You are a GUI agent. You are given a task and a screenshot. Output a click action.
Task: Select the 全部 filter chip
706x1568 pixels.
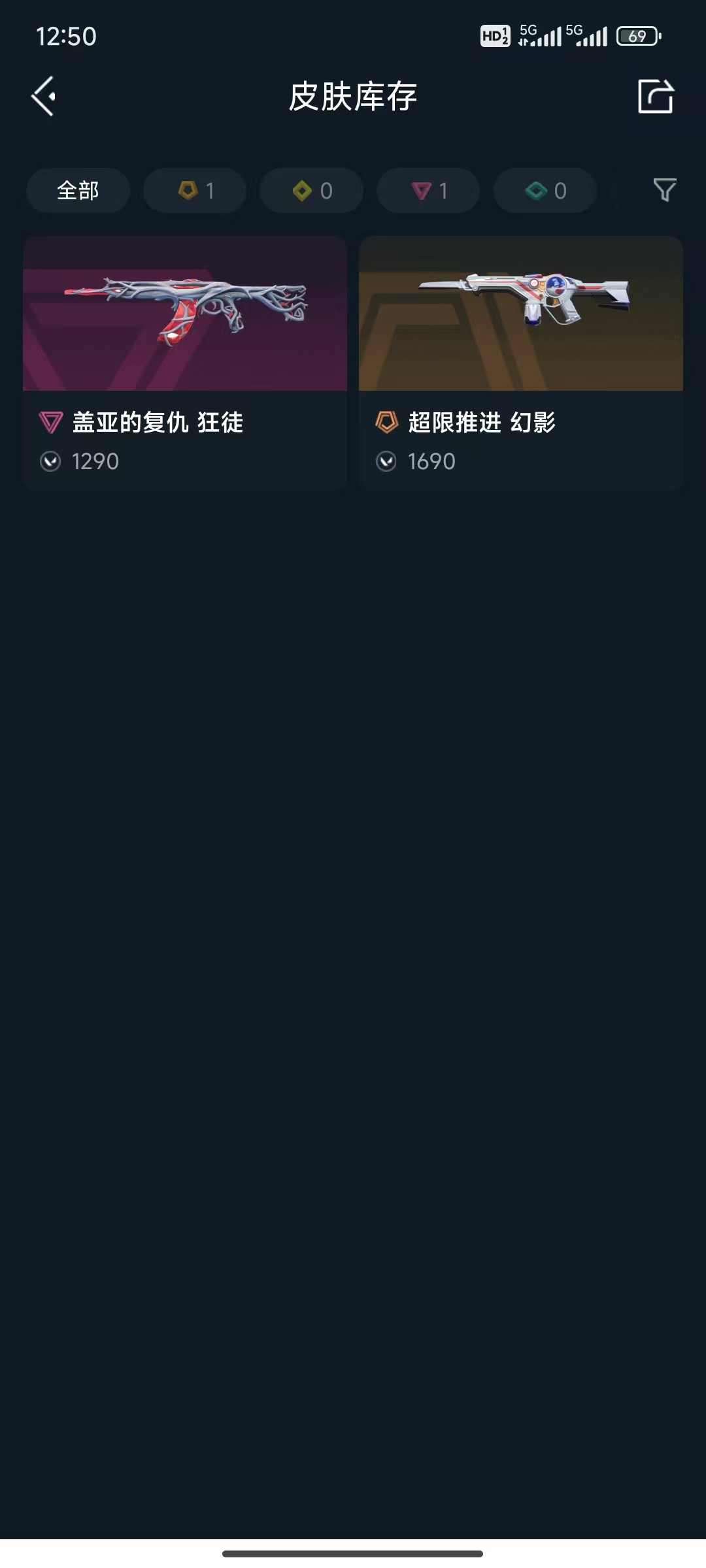pos(78,191)
